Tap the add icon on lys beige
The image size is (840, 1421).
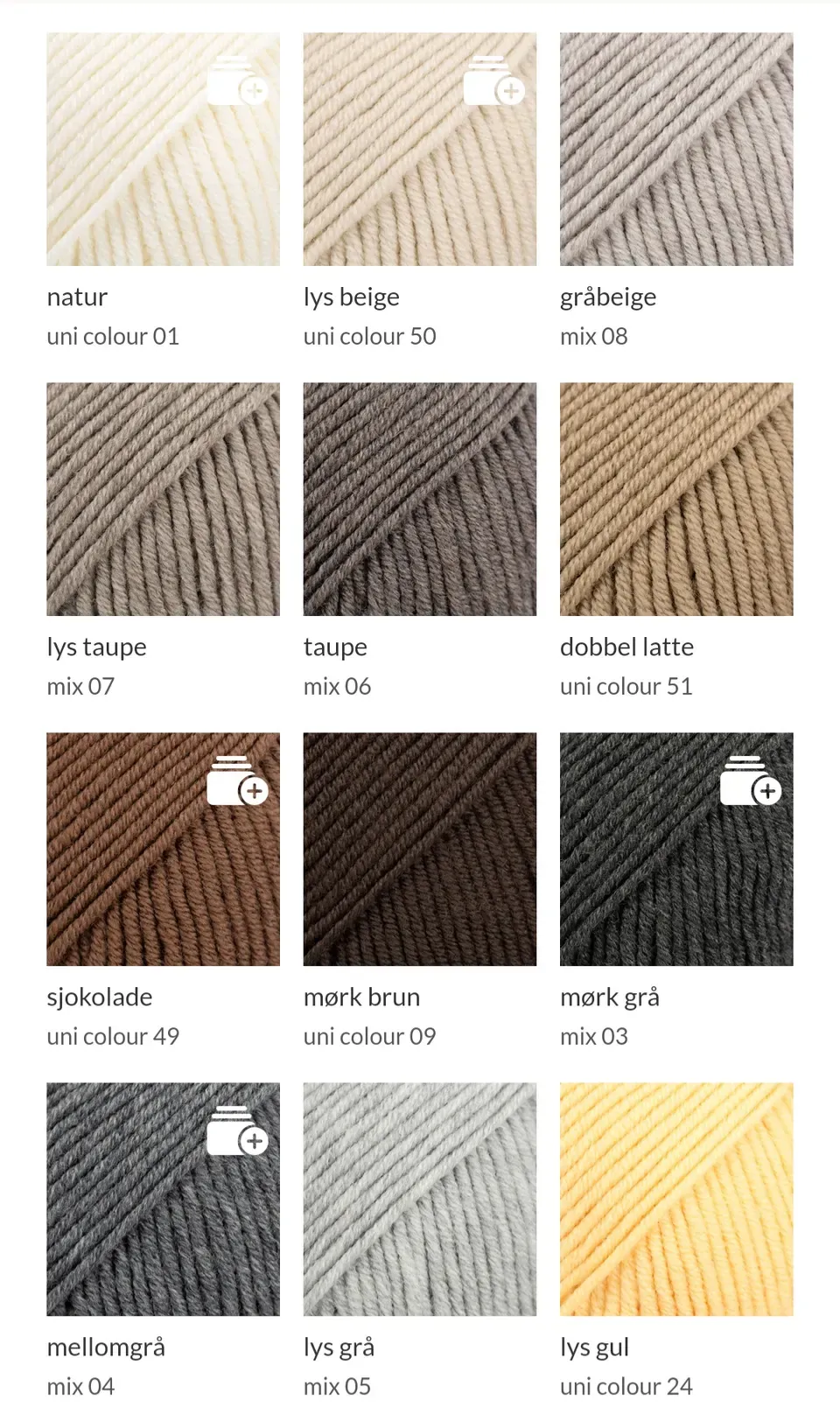click(493, 81)
